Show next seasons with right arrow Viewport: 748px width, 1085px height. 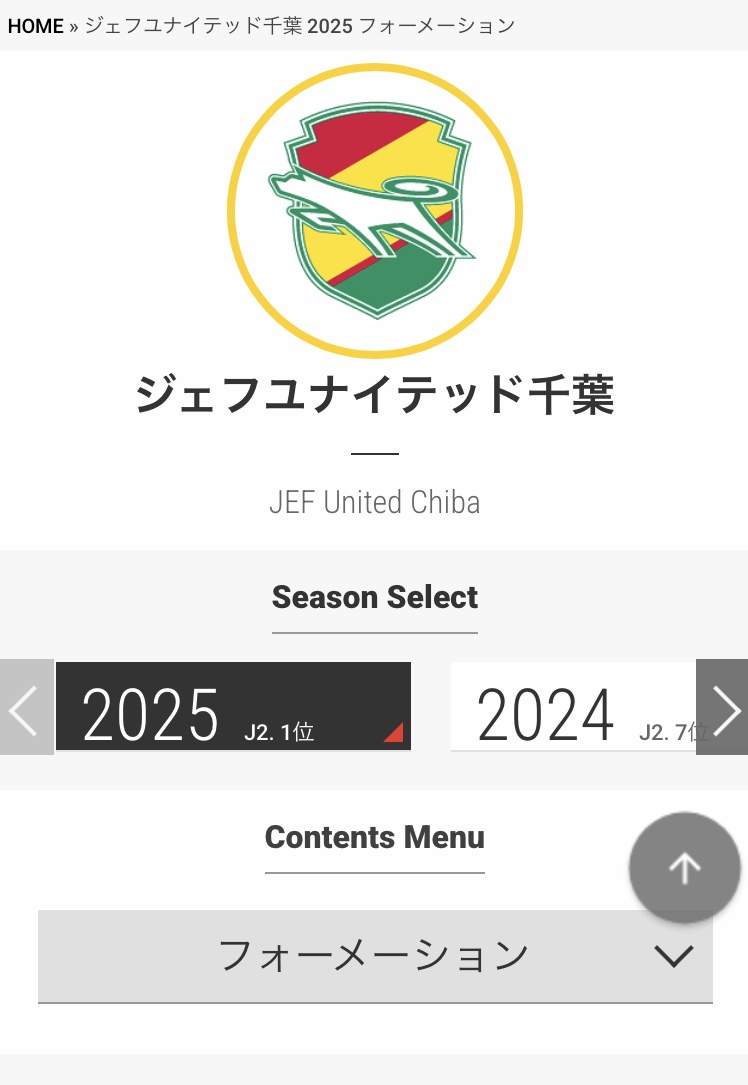coord(722,707)
